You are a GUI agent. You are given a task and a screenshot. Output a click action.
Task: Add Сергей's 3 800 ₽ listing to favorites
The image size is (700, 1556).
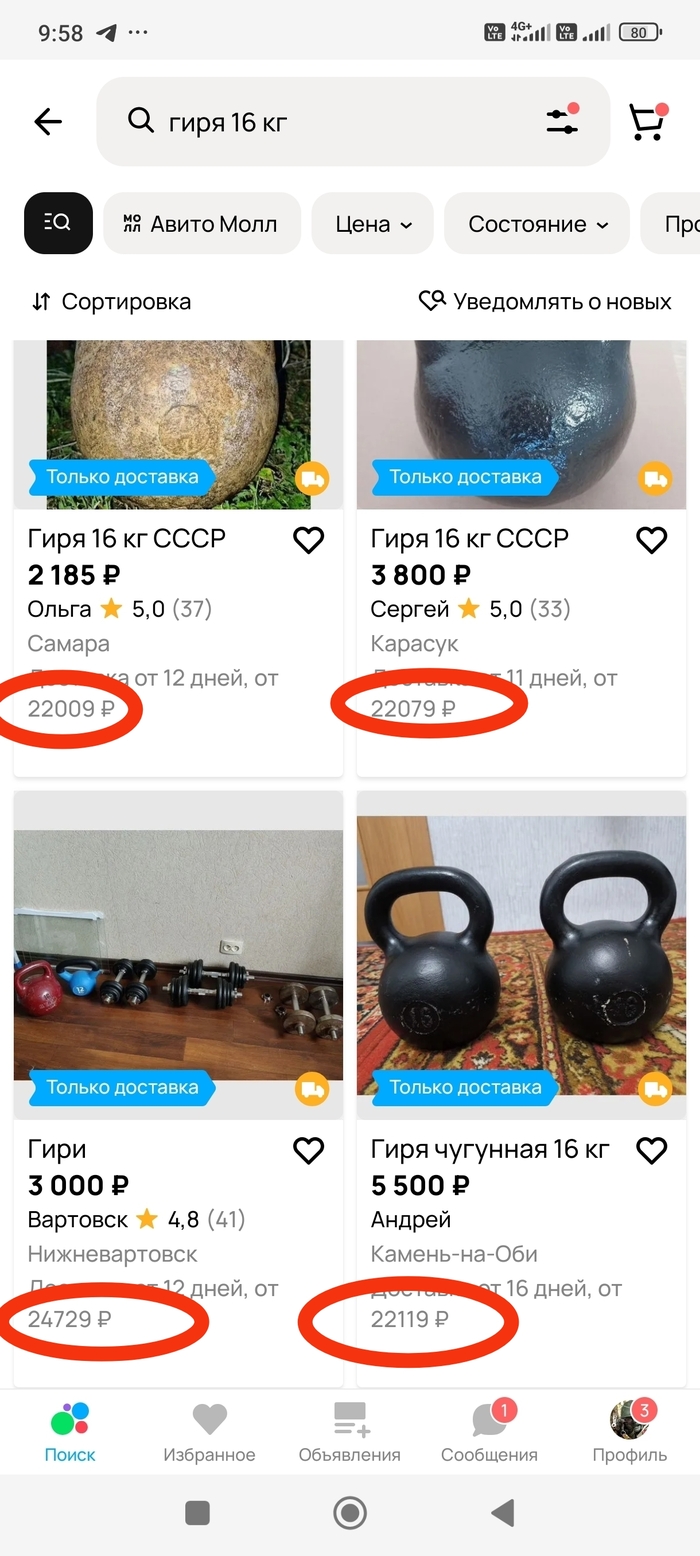coord(651,541)
